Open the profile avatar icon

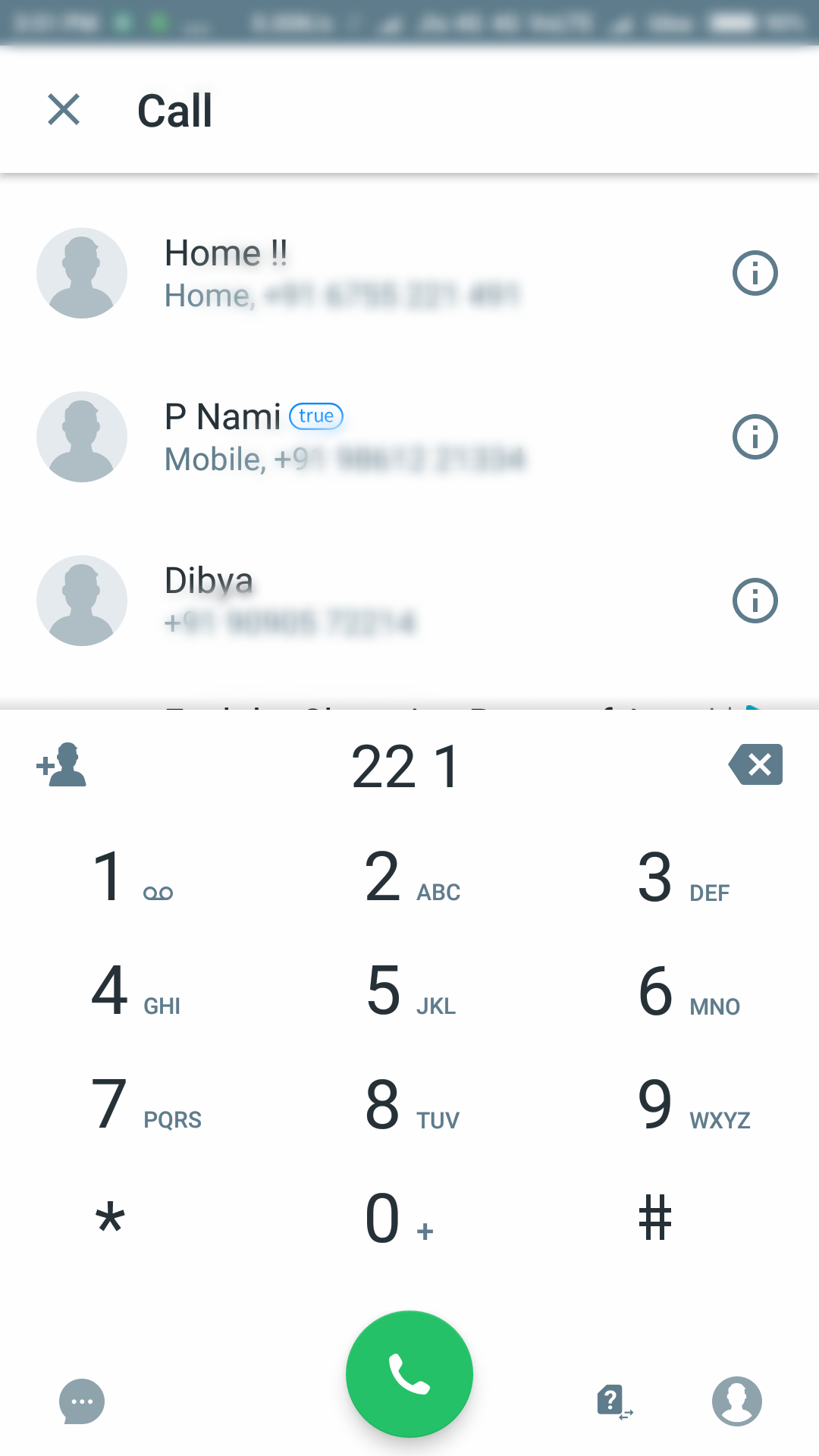tap(736, 1401)
